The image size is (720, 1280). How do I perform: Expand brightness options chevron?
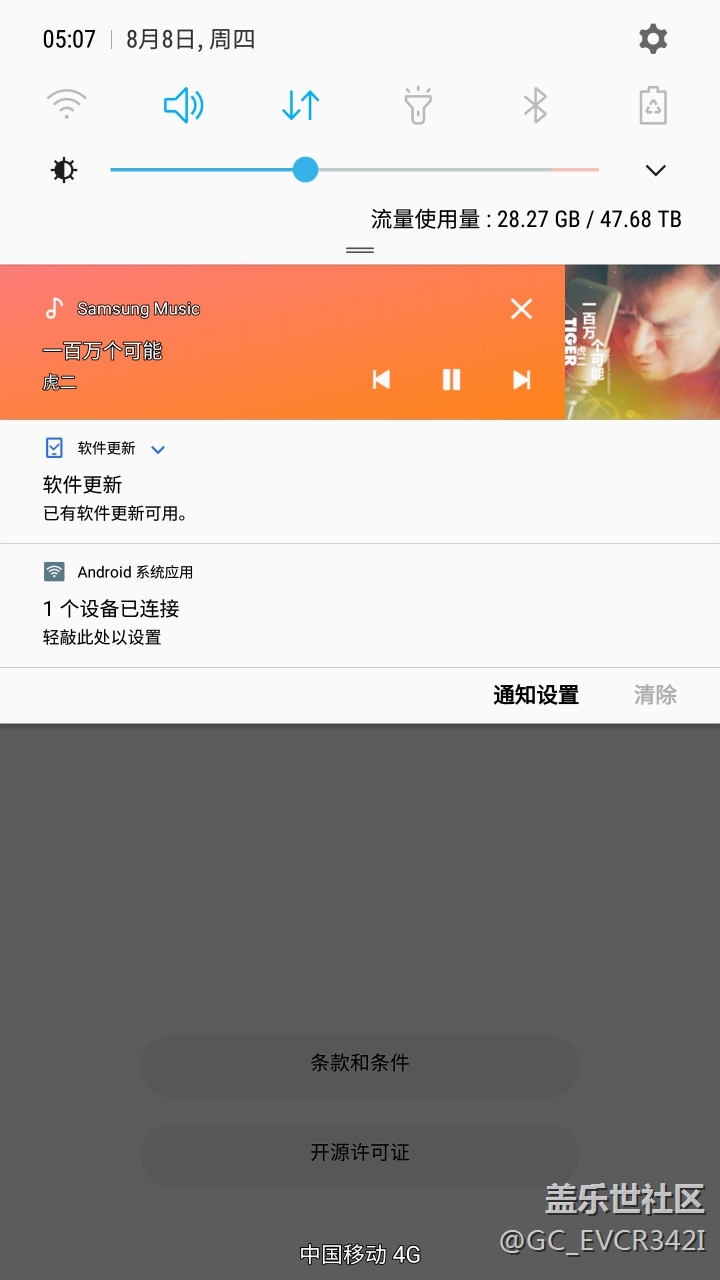click(655, 170)
